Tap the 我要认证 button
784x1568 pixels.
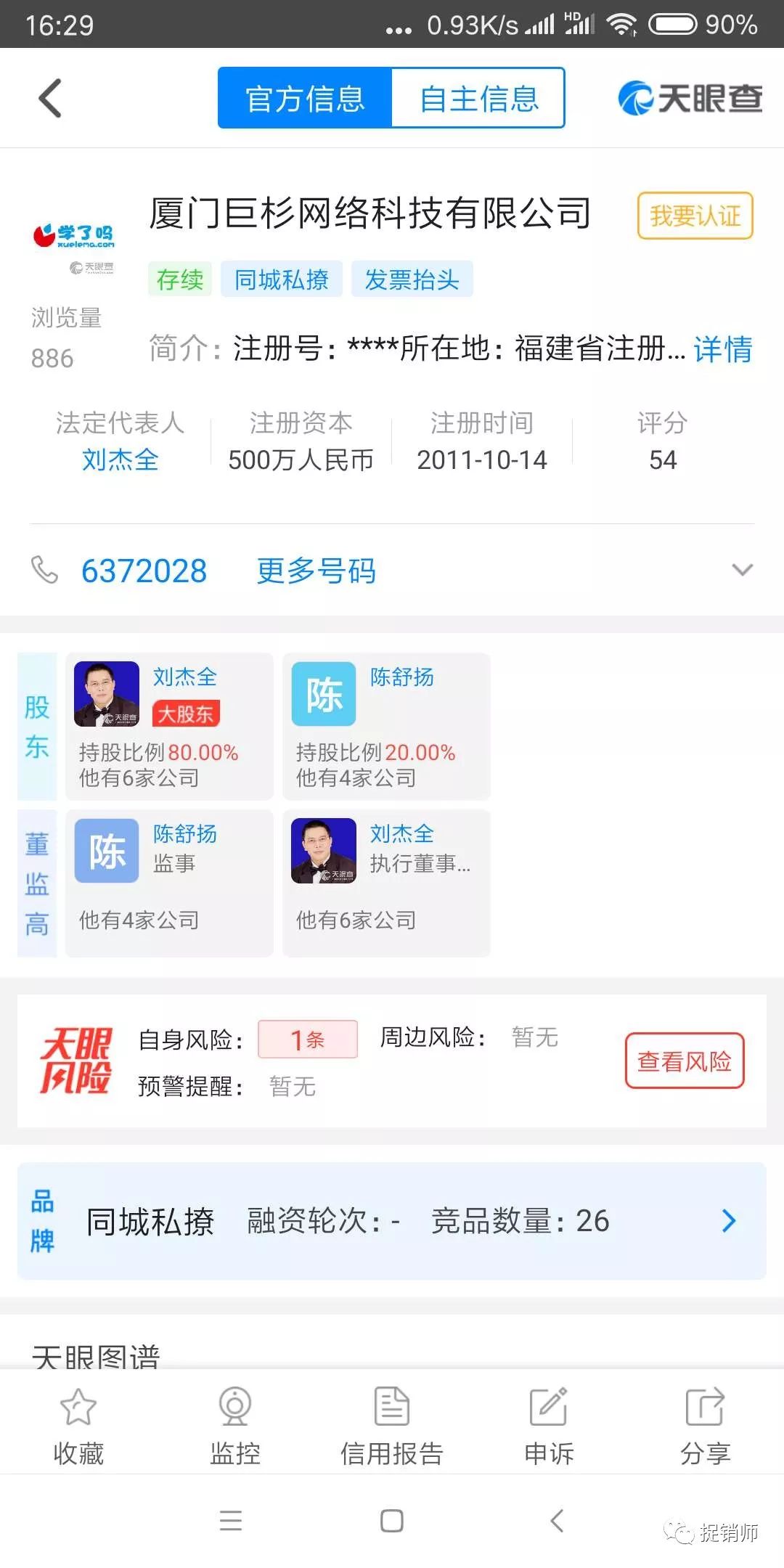click(695, 216)
